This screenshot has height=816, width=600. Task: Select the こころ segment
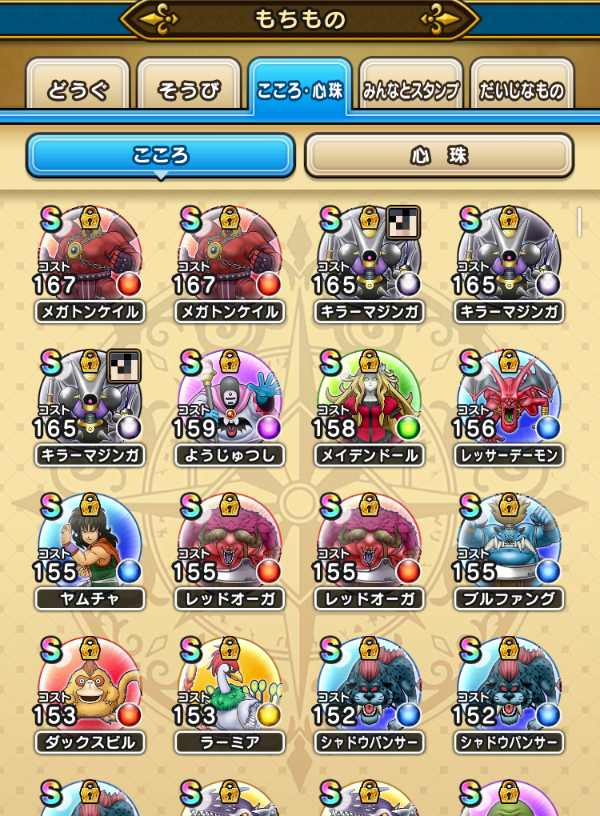pyautogui.click(x=161, y=156)
